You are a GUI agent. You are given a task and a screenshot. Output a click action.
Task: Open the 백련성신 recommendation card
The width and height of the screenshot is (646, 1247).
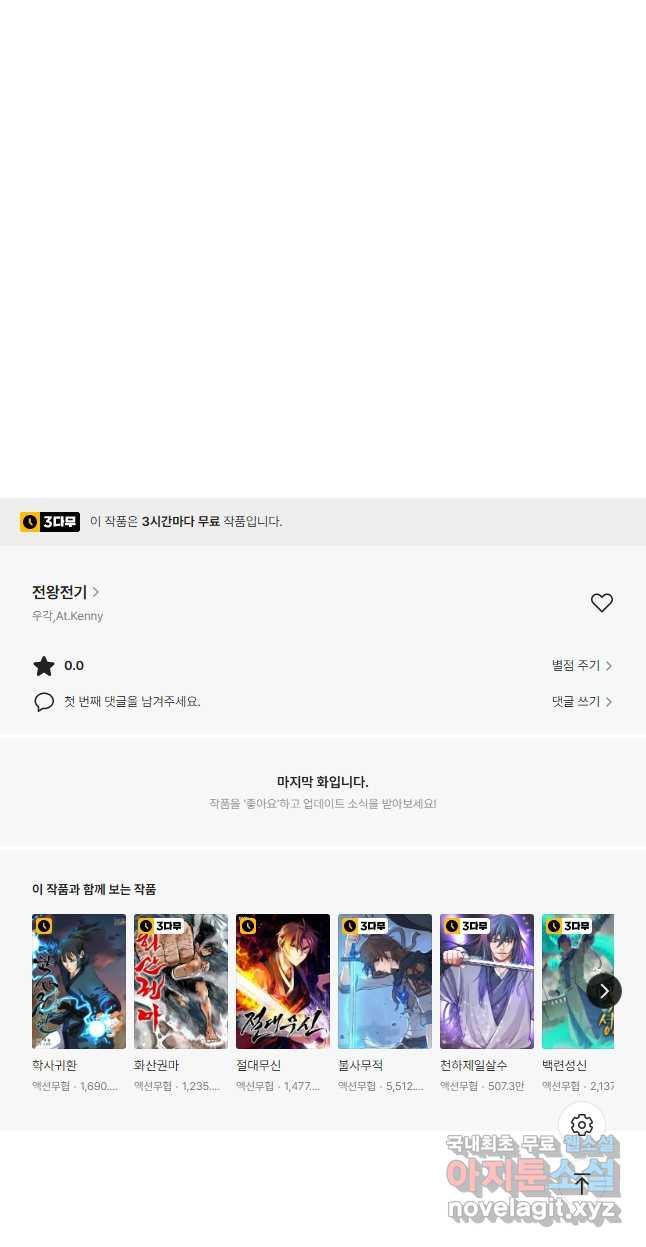[578, 1003]
